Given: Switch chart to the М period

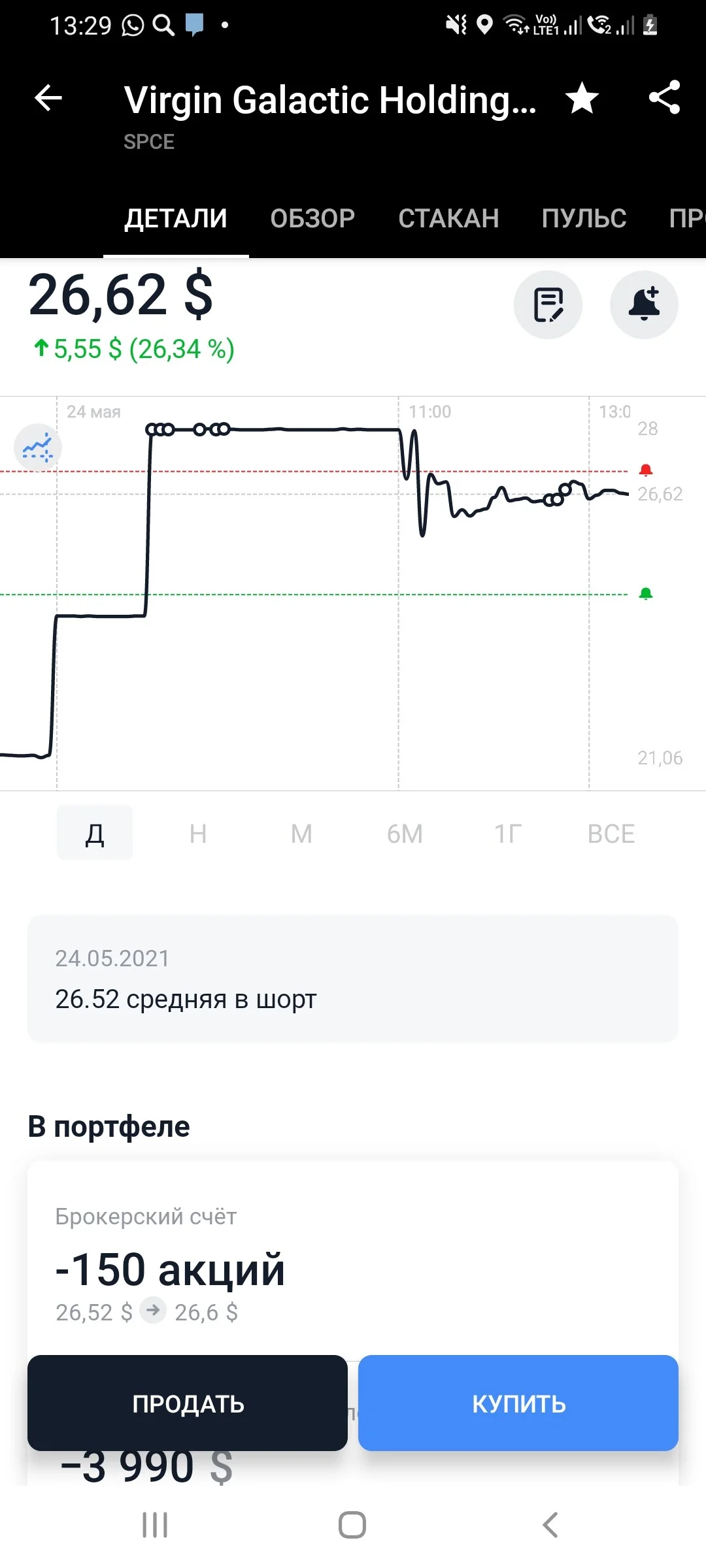Looking at the screenshot, I should point(301,834).
